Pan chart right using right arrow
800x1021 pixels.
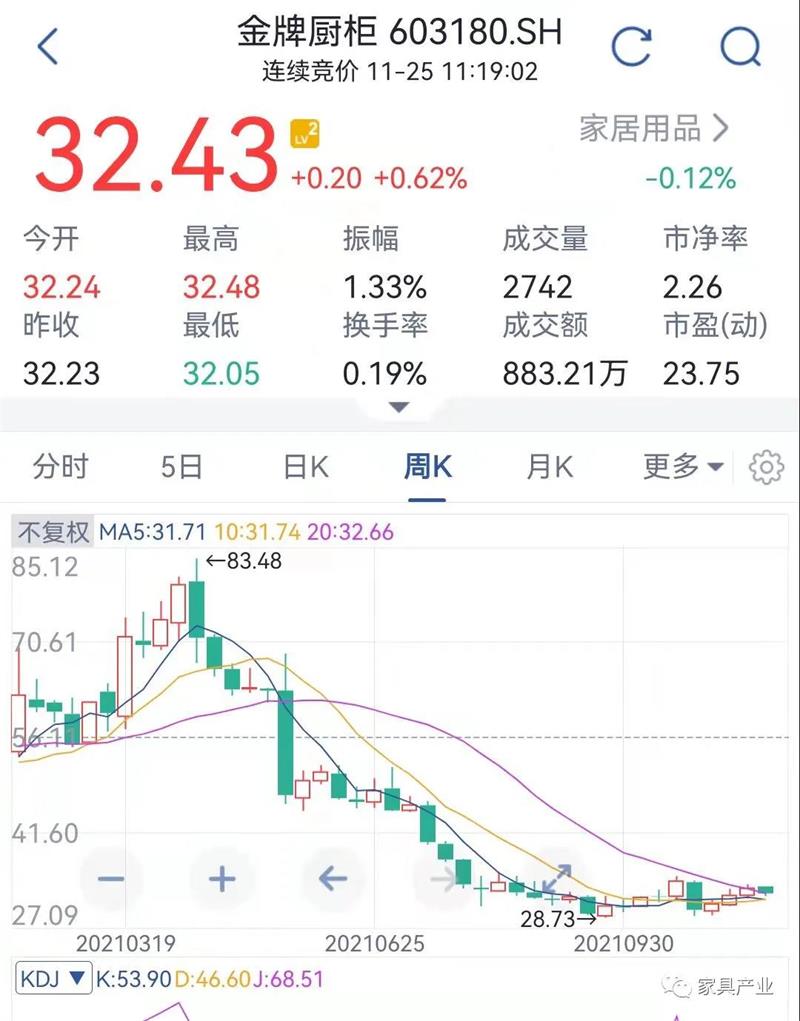[443, 879]
